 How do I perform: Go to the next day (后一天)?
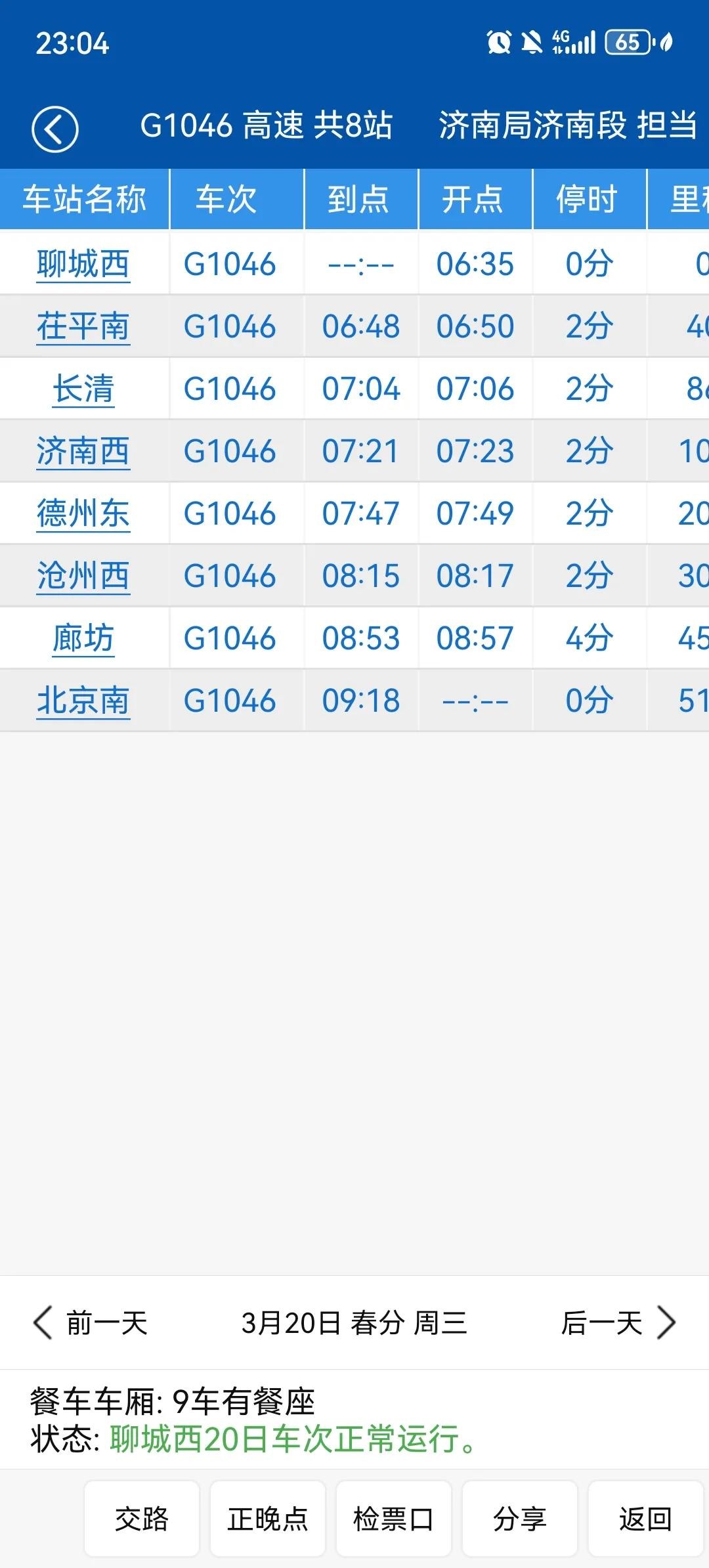[617, 1323]
